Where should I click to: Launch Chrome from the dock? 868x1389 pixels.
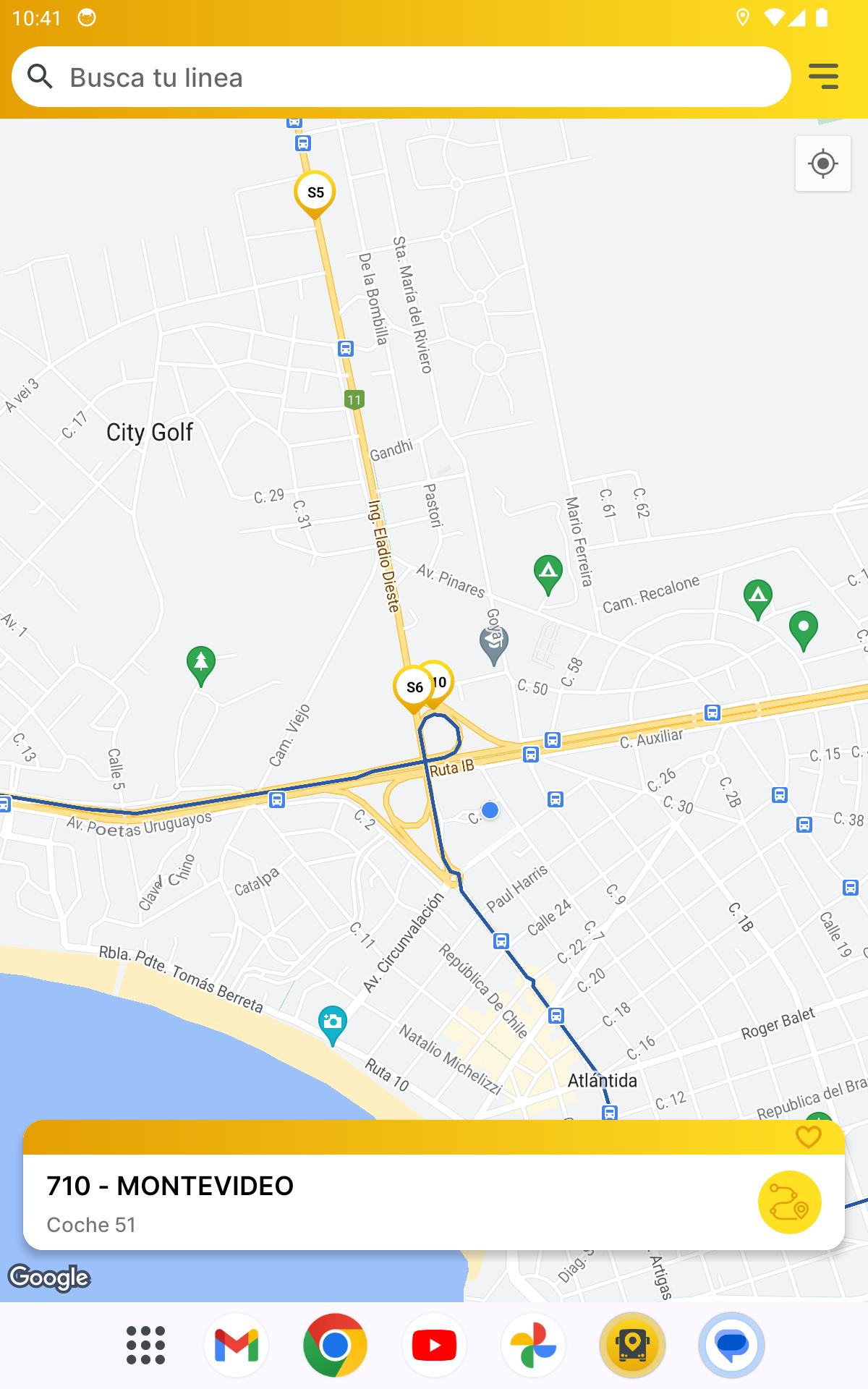335,1345
